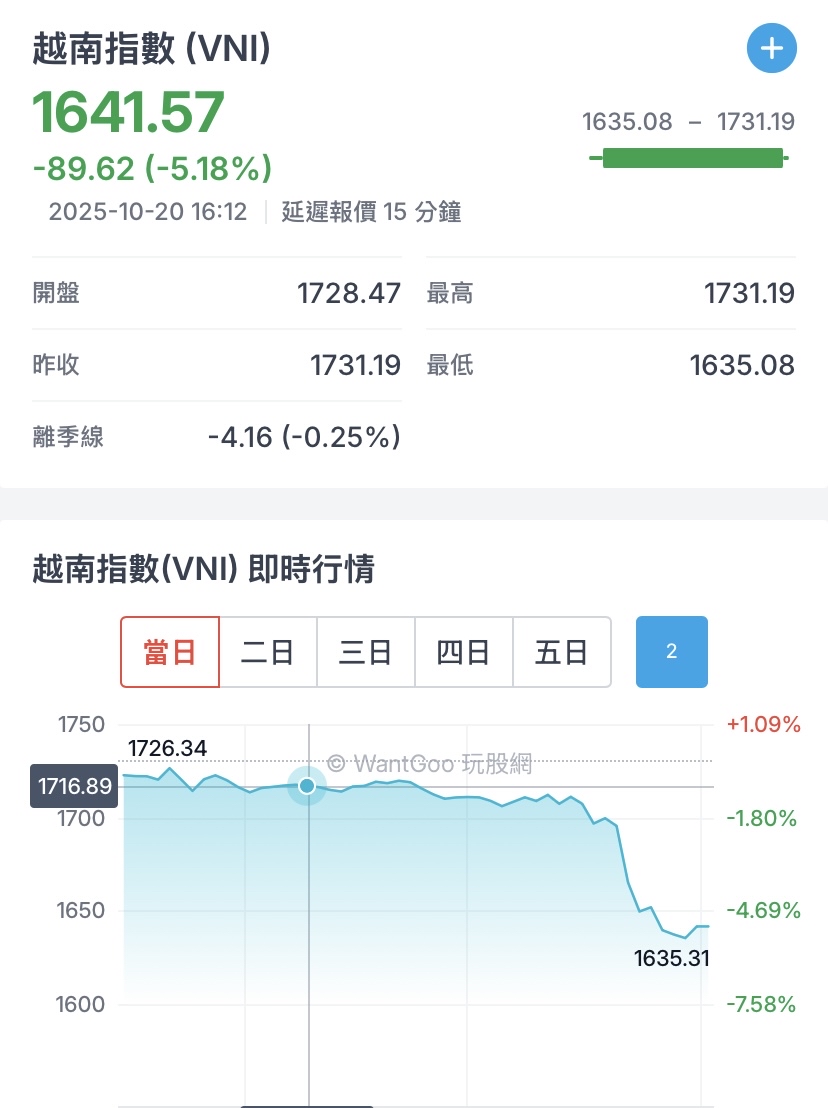
Task: Switch chart to 二日 range
Action: (x=268, y=652)
